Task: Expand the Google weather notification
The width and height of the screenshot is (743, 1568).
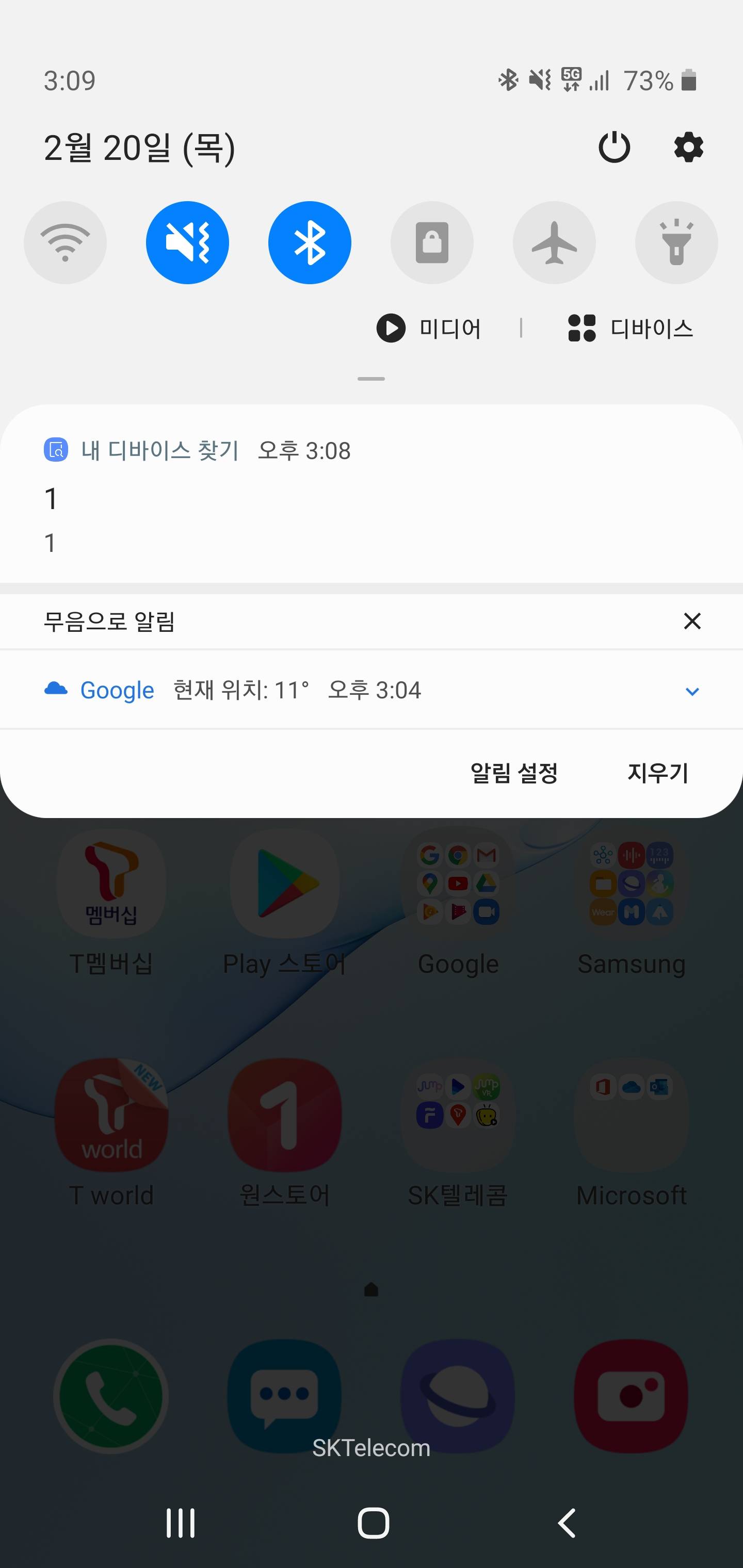Action: click(692, 691)
